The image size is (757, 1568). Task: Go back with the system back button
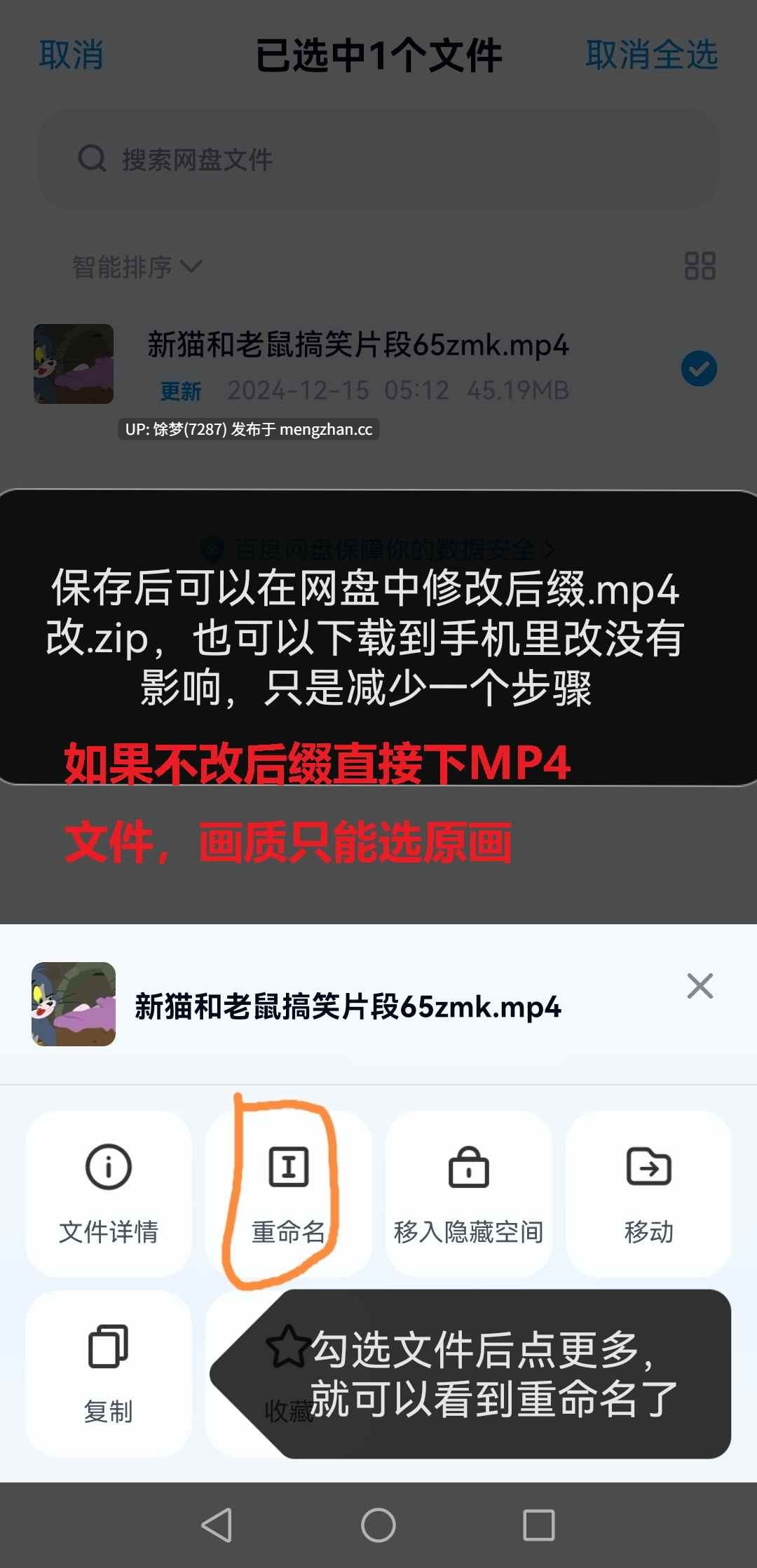pyautogui.click(x=217, y=1525)
